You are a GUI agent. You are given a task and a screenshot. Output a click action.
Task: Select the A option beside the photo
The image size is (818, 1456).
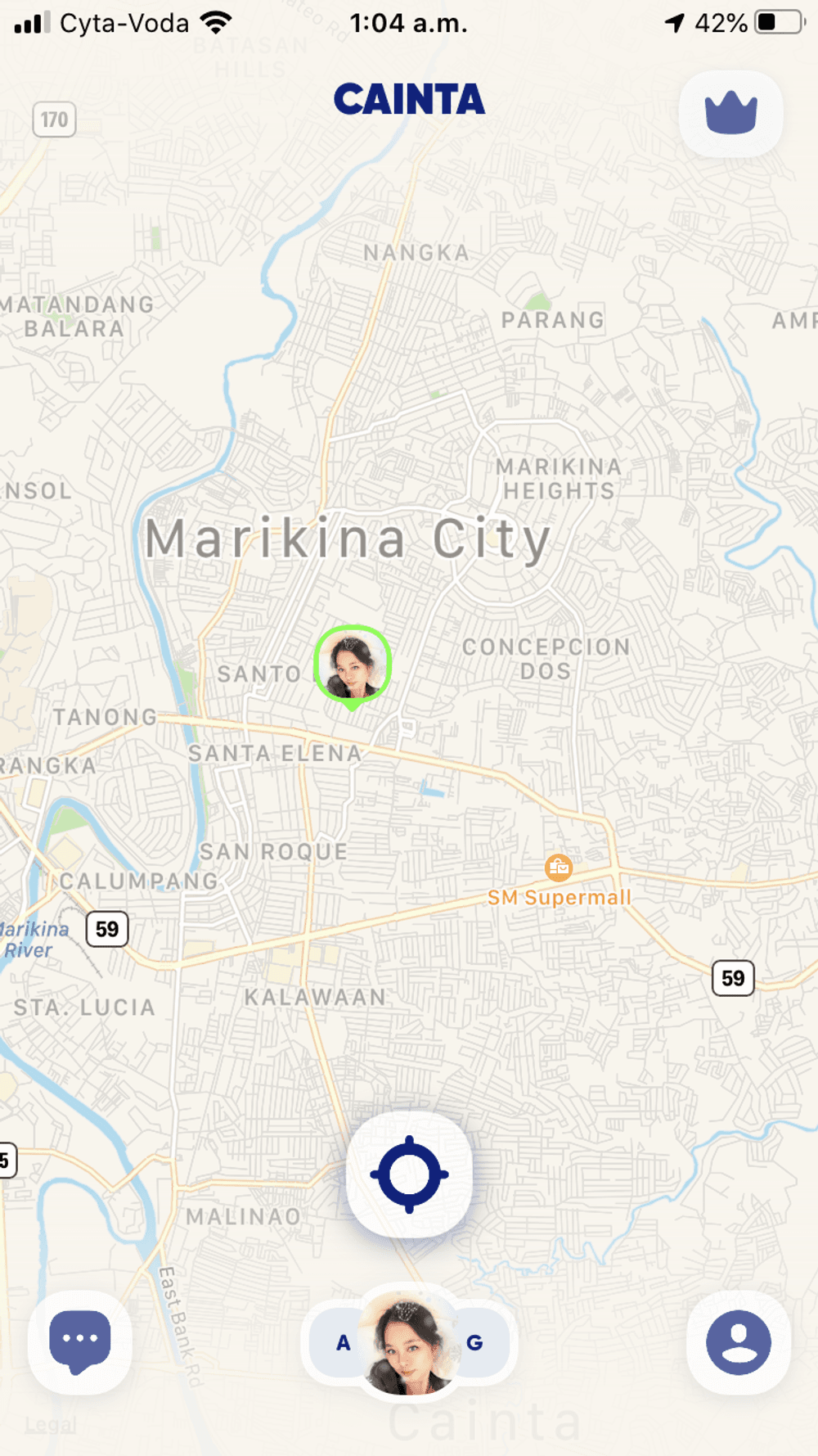tap(343, 1343)
